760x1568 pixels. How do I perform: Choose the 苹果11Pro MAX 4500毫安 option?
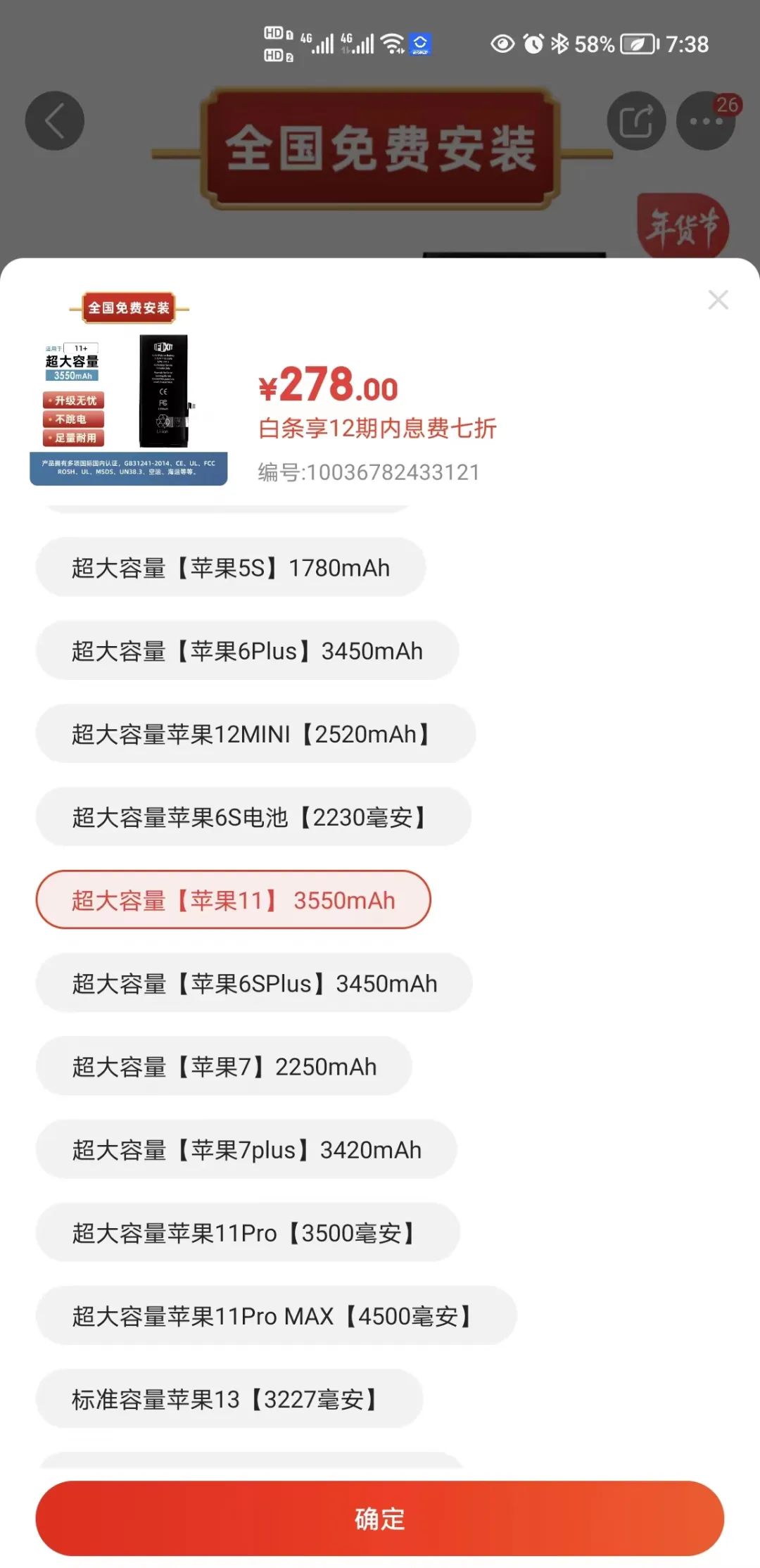[x=274, y=1316]
